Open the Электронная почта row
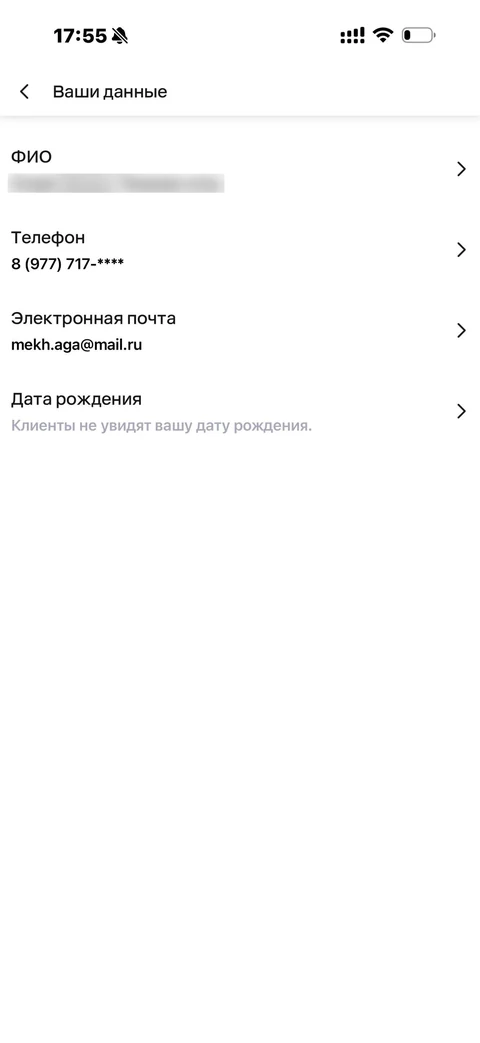 pos(240,331)
